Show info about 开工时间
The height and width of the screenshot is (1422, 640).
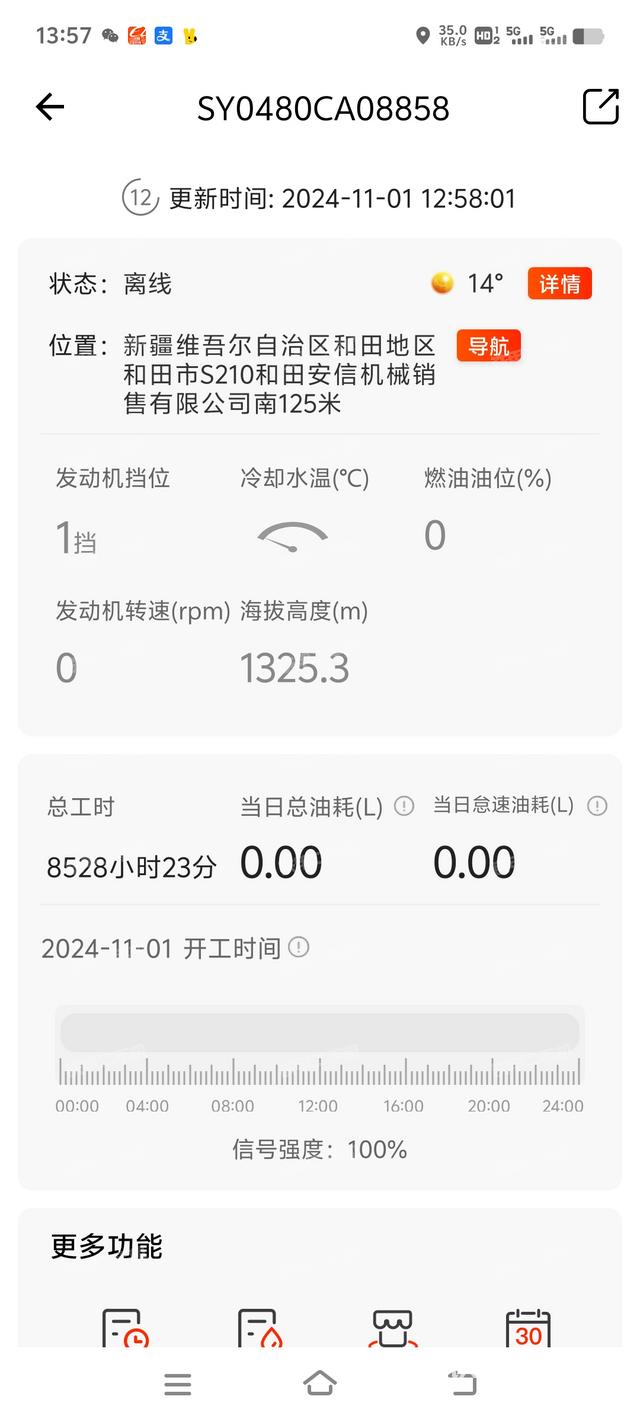(299, 947)
